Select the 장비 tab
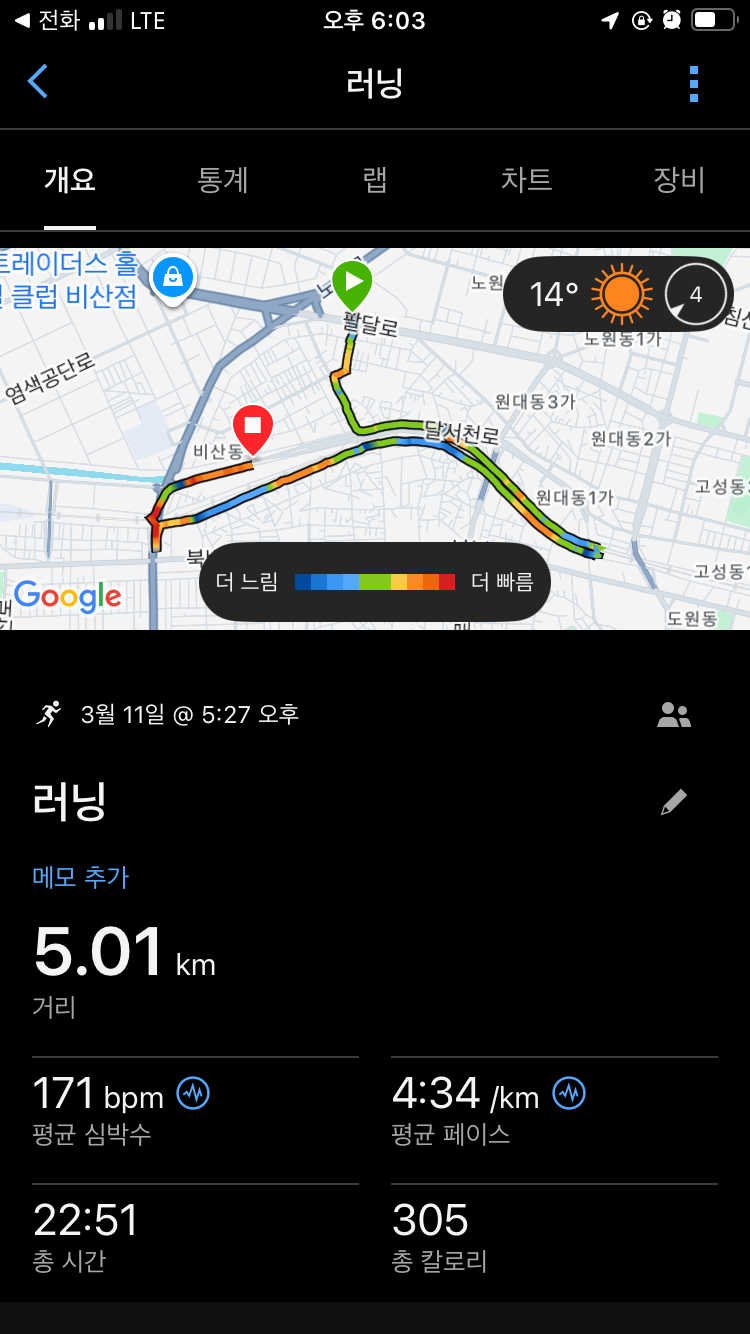 pos(679,180)
